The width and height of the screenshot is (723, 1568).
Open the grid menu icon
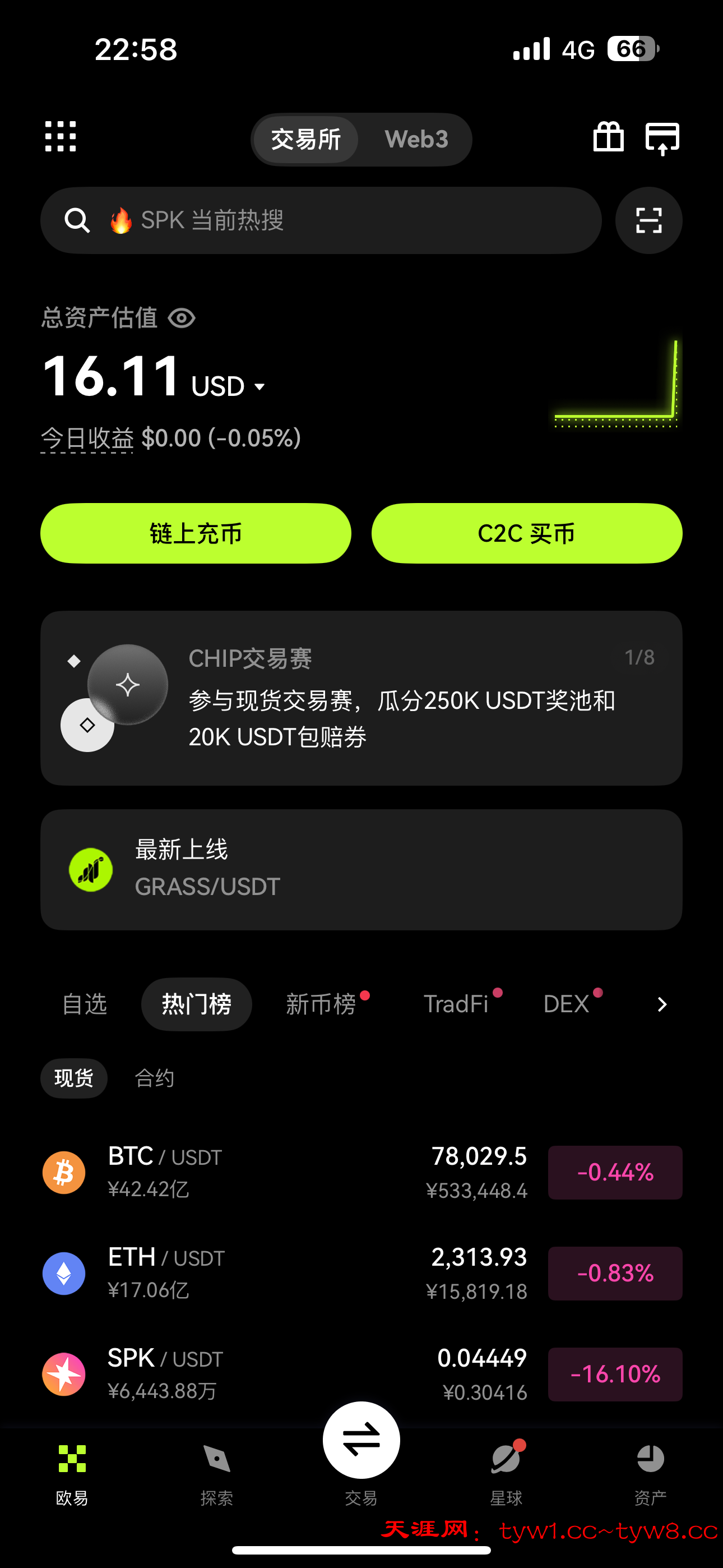pos(61,136)
